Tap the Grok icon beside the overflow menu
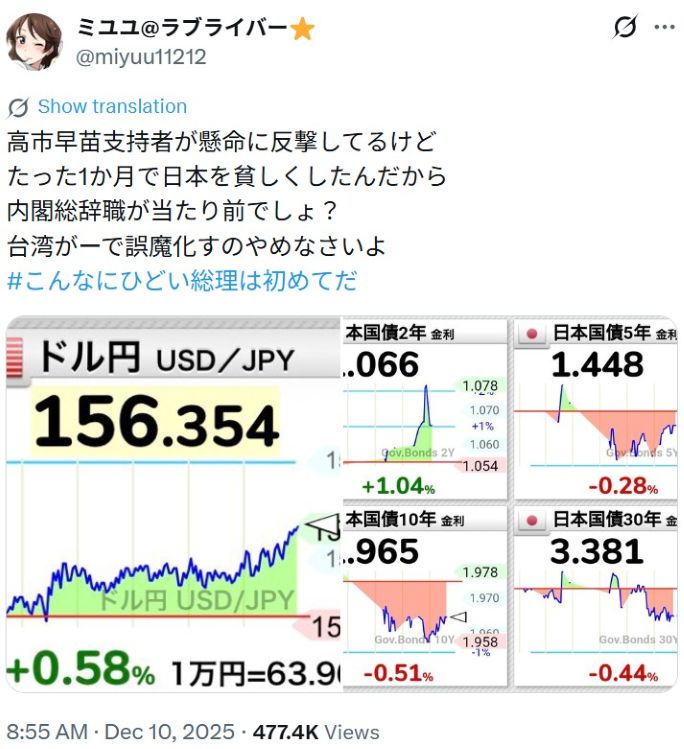The height and width of the screenshot is (749, 684). (x=625, y=27)
